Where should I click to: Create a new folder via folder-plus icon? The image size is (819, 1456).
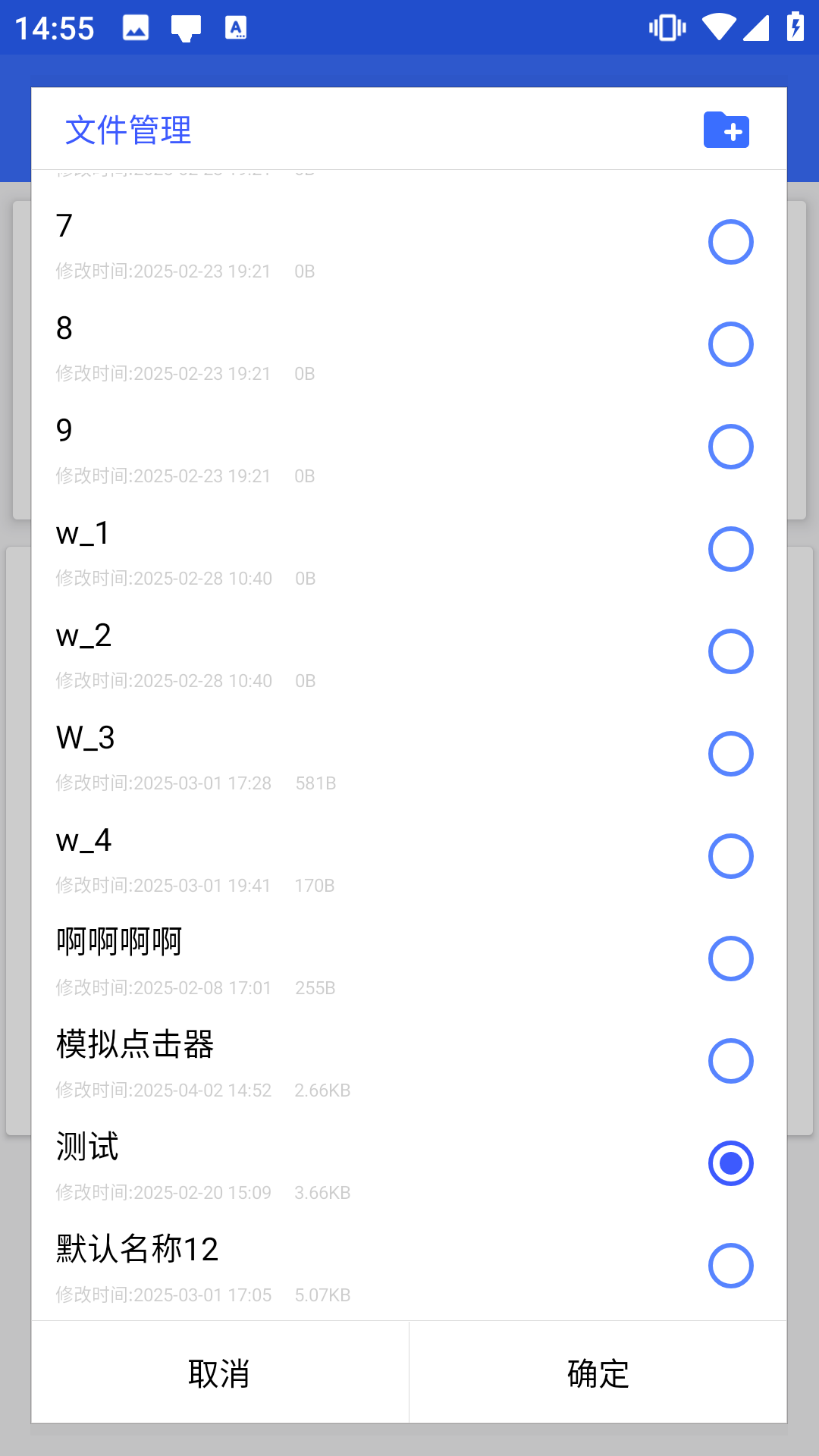pos(726,130)
